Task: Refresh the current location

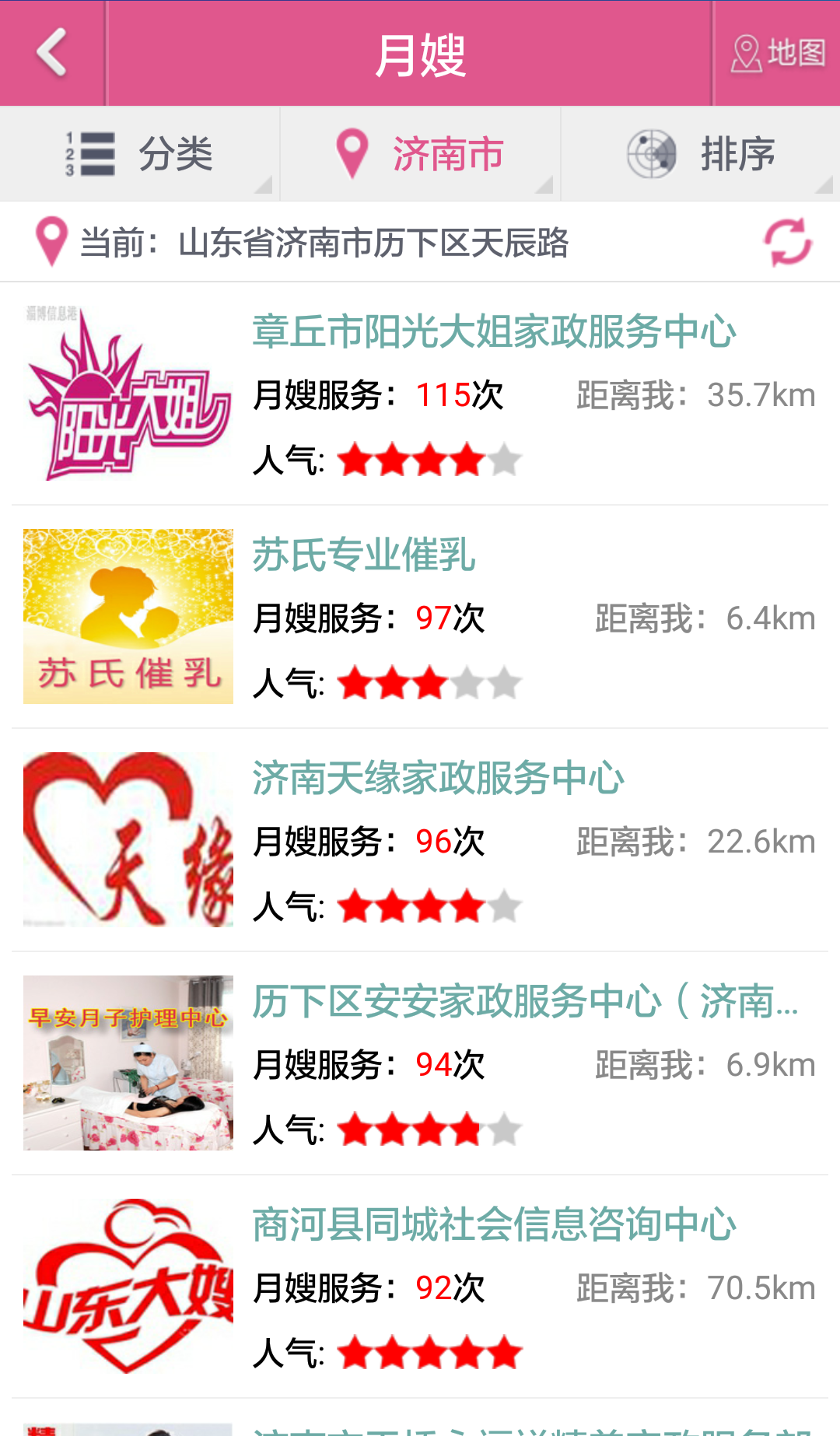Action: tap(787, 243)
